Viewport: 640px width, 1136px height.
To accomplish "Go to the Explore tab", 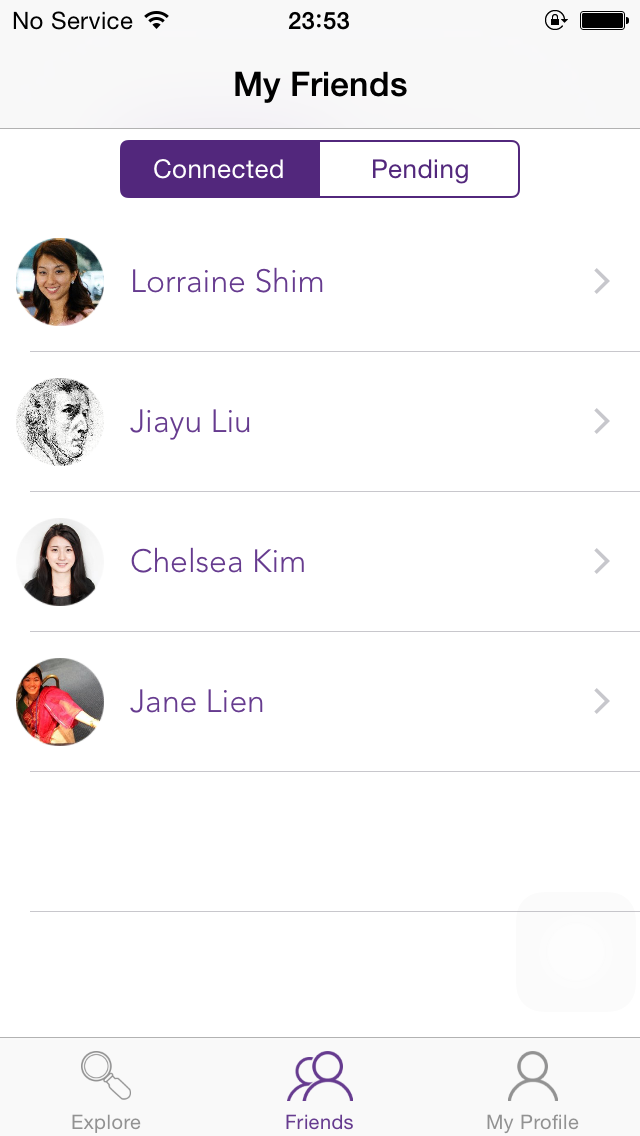I will [106, 1090].
